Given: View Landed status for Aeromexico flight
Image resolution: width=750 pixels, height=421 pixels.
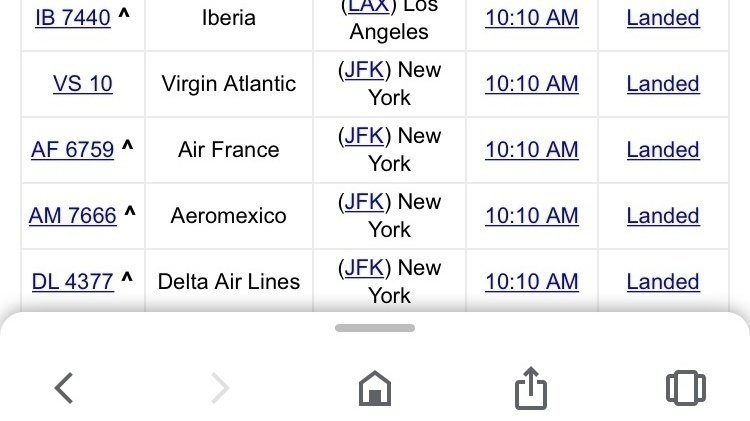Looking at the screenshot, I should 662,216.
